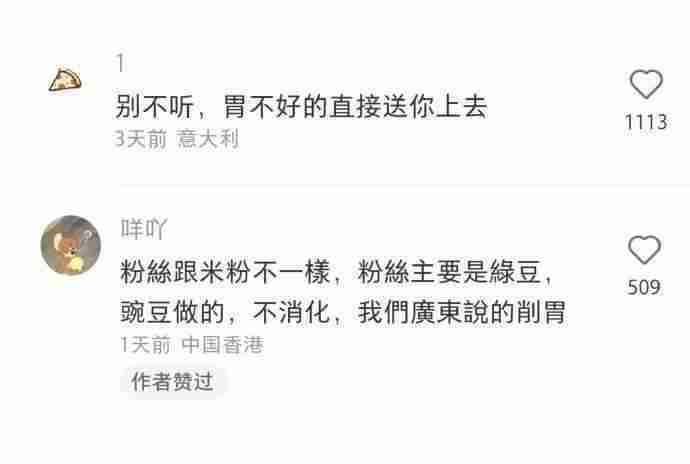Open the pizza avatar profile of user 1
The width and height of the screenshot is (690, 464).
65,80
